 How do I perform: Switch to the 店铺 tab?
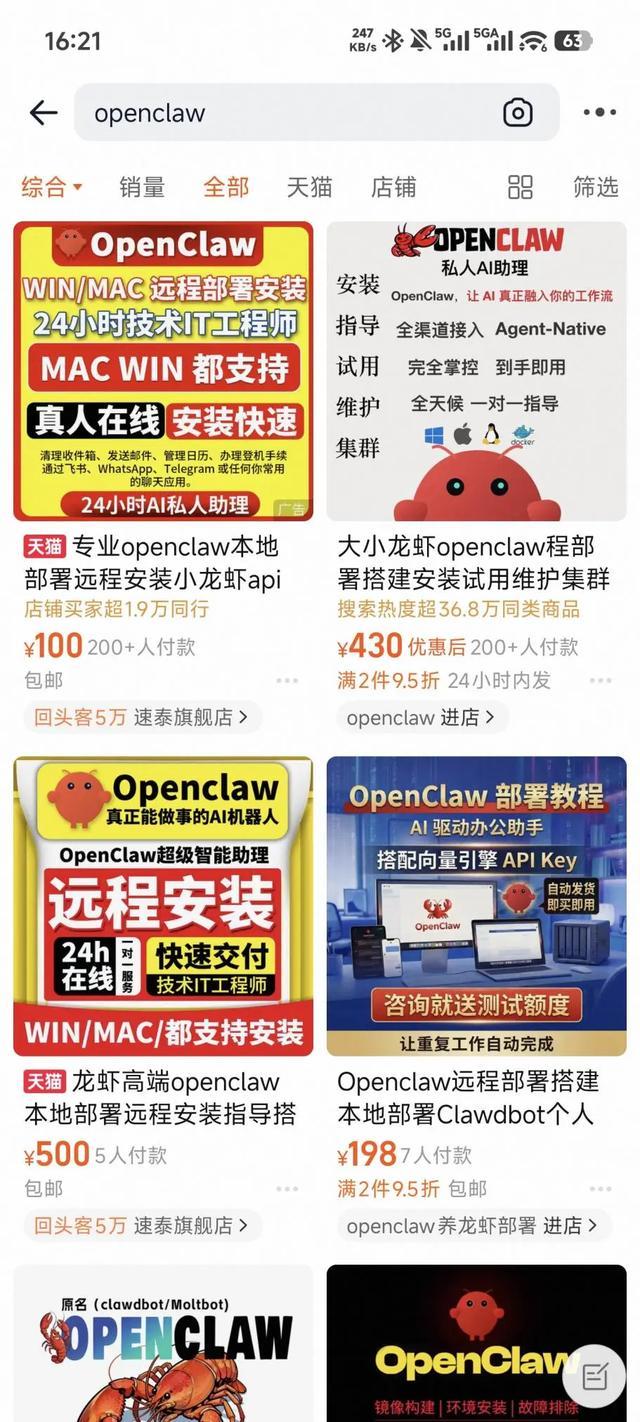point(393,187)
